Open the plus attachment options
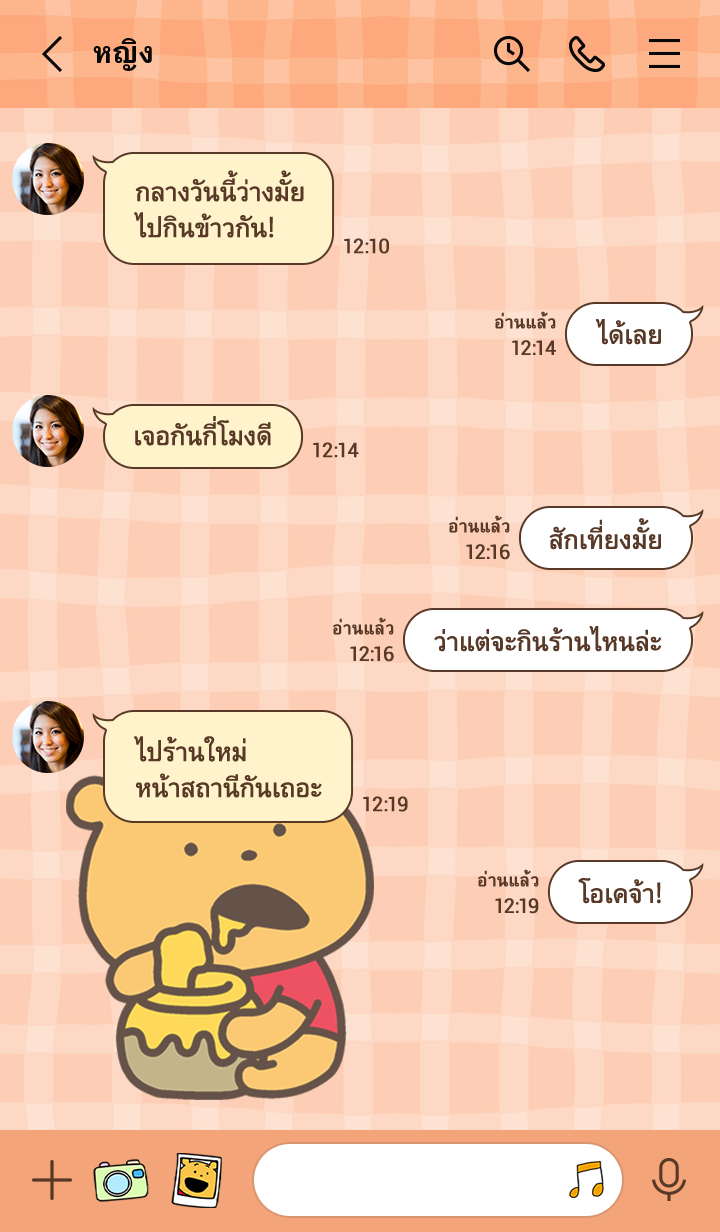Image resolution: width=720 pixels, height=1232 pixels. (x=52, y=1181)
